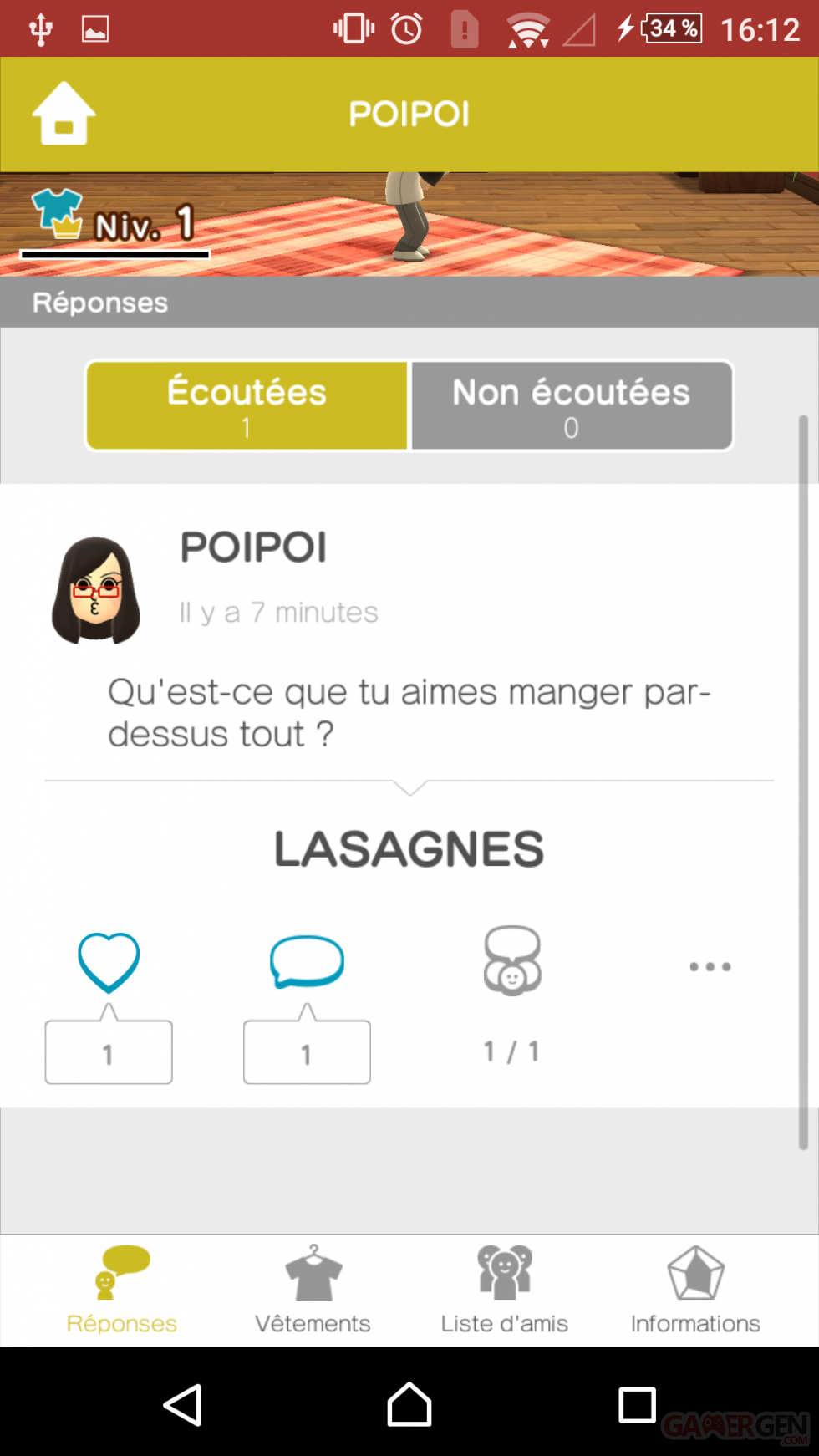The image size is (819, 1456).
Task: Expand the answer details below the question divider
Action: coord(409,848)
